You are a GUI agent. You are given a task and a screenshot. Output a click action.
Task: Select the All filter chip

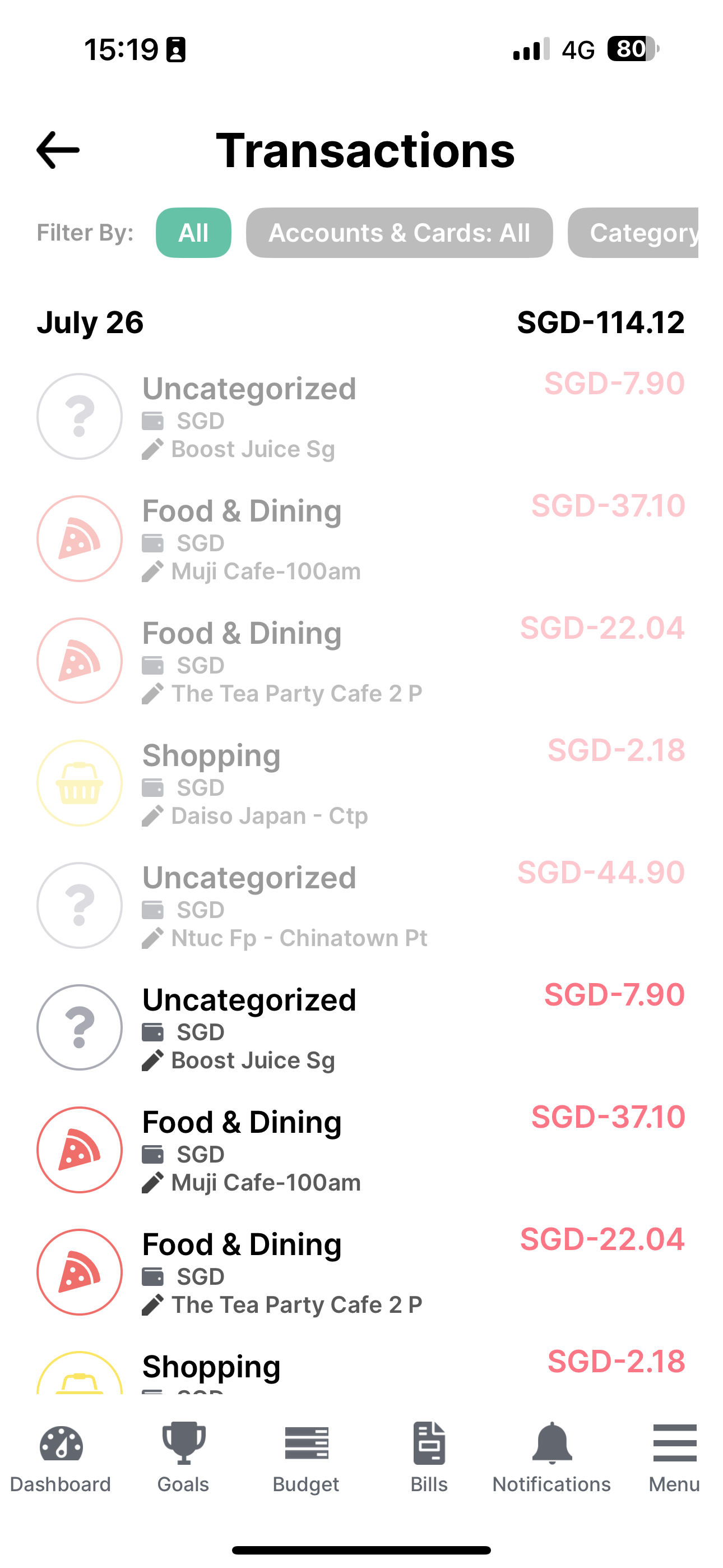(x=193, y=233)
